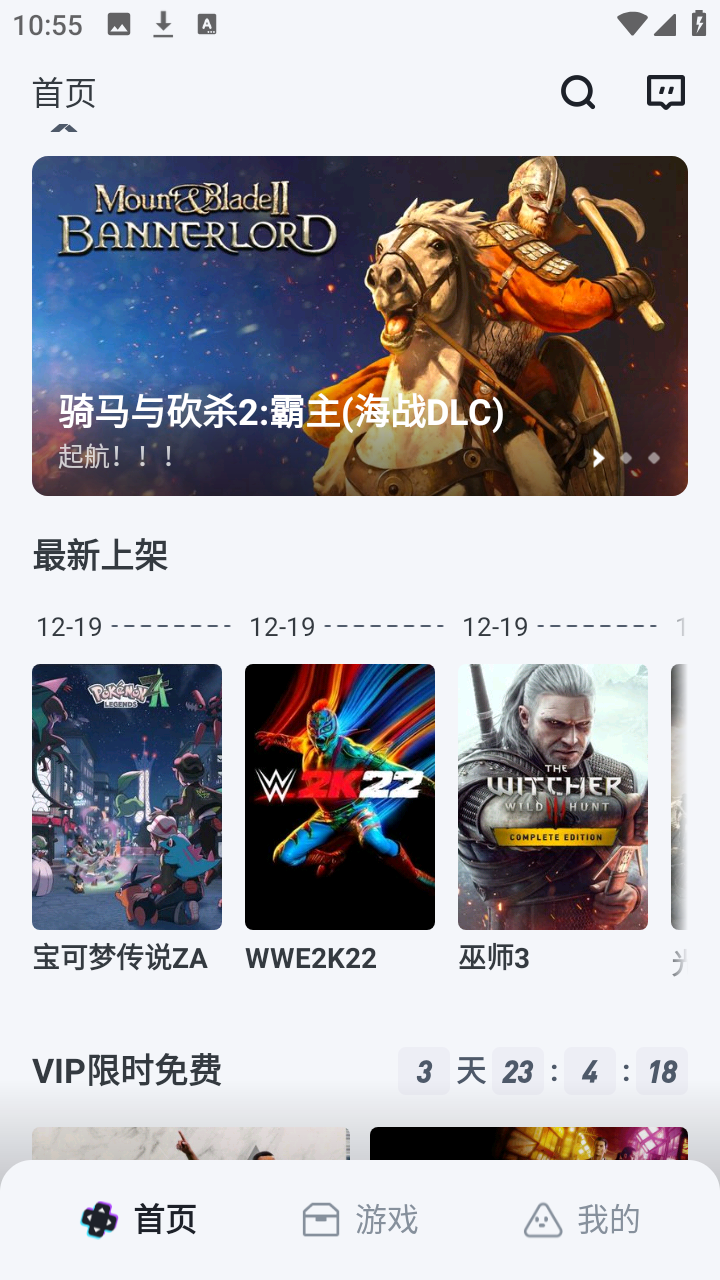Open the 巫师3 game card
Image resolution: width=720 pixels, height=1280 pixels.
553,797
